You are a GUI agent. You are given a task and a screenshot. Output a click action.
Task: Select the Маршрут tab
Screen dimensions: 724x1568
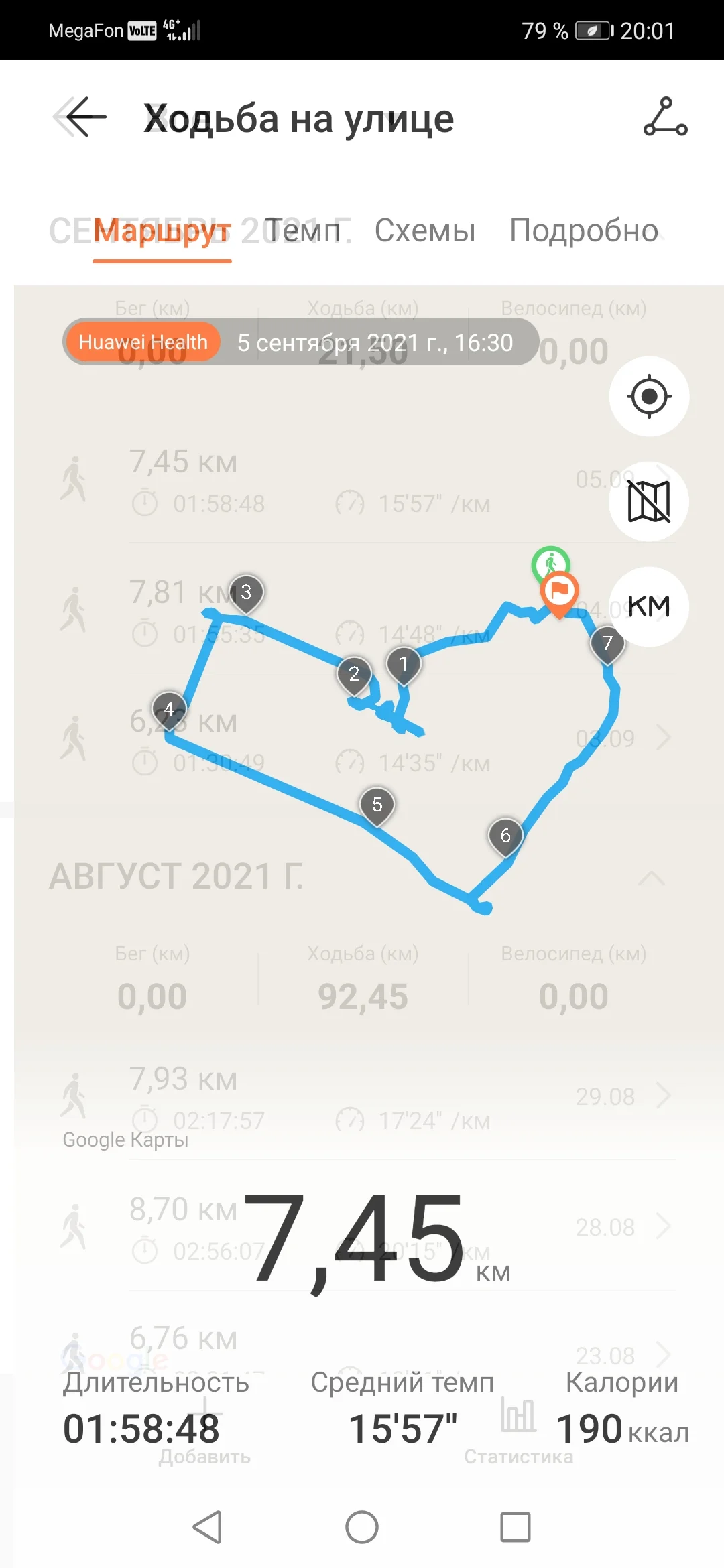coord(162,231)
